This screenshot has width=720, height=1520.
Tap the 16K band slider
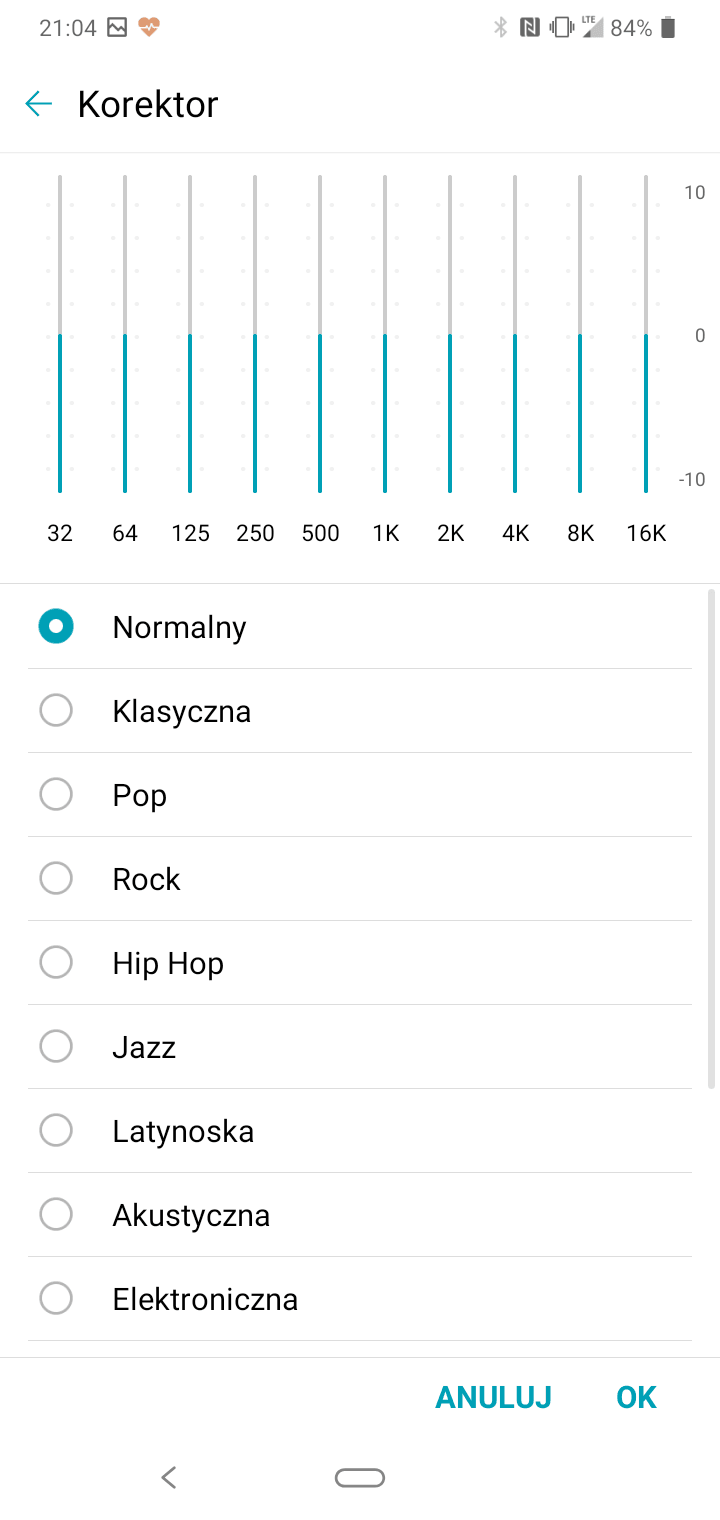click(x=646, y=334)
